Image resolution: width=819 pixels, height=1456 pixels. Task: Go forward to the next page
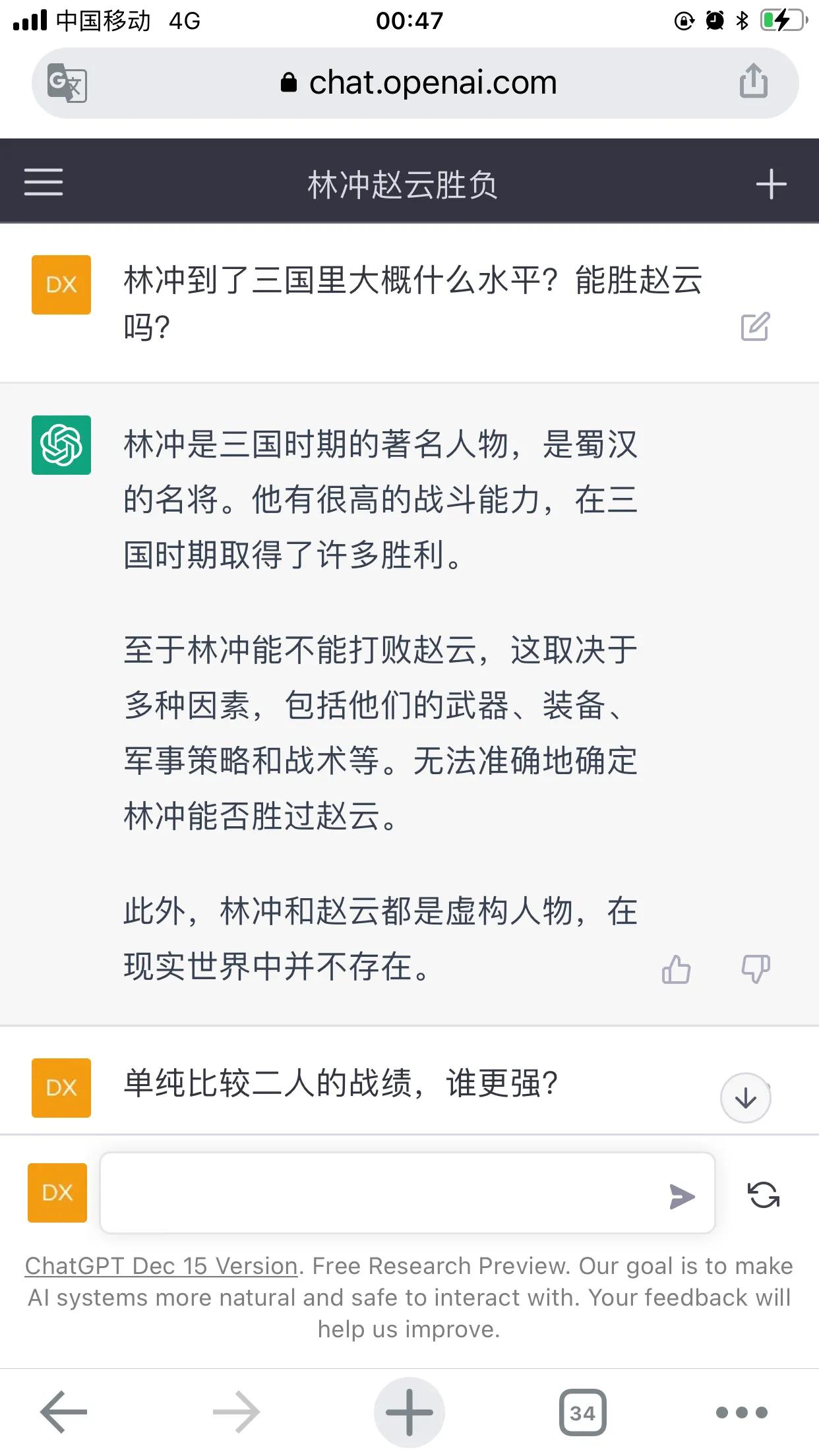tap(236, 1412)
